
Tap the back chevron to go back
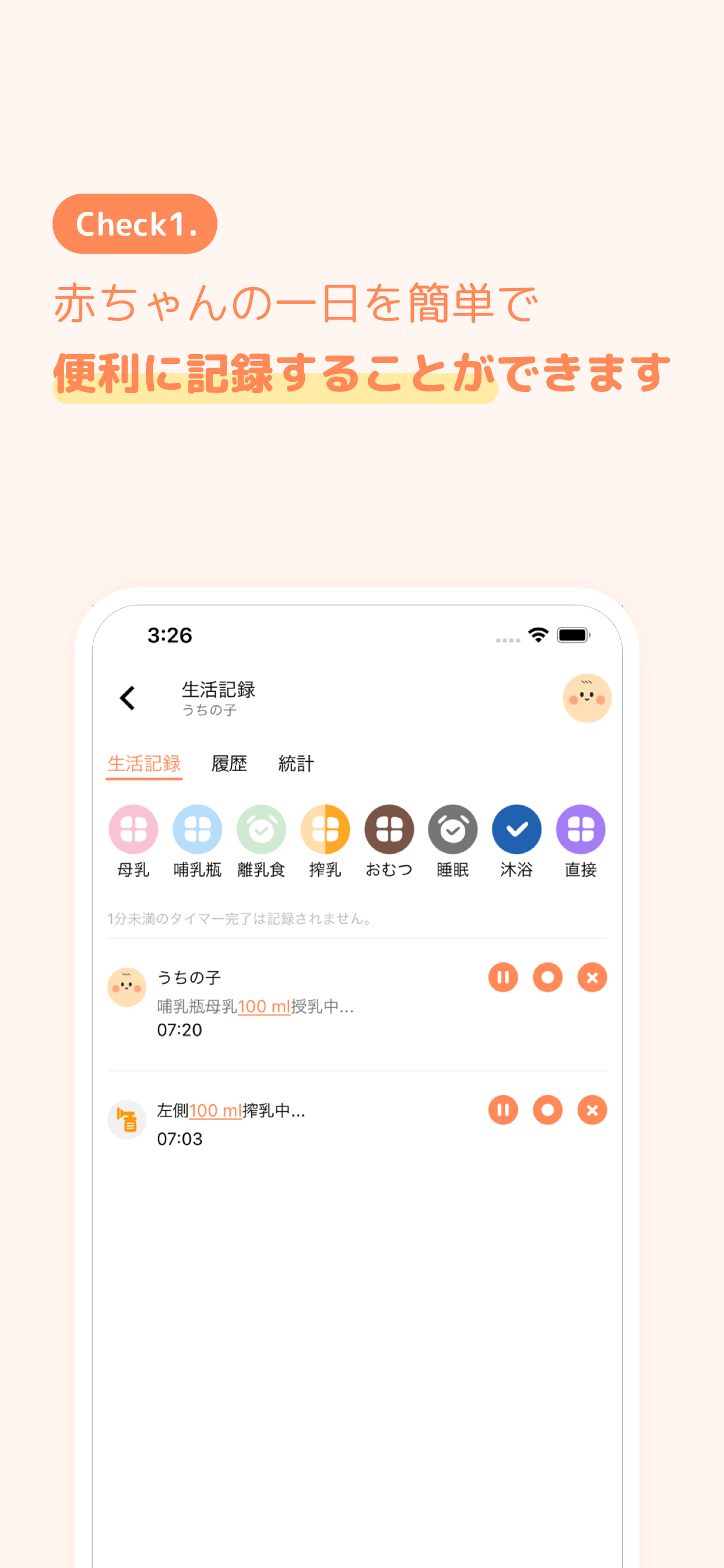[x=128, y=698]
